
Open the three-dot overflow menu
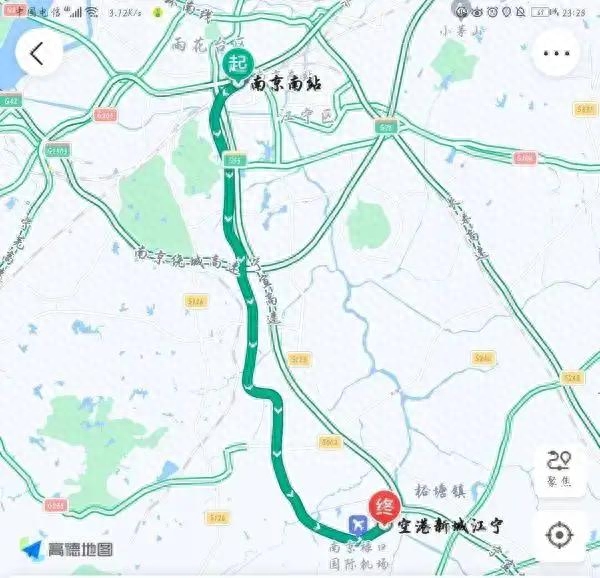[556, 54]
